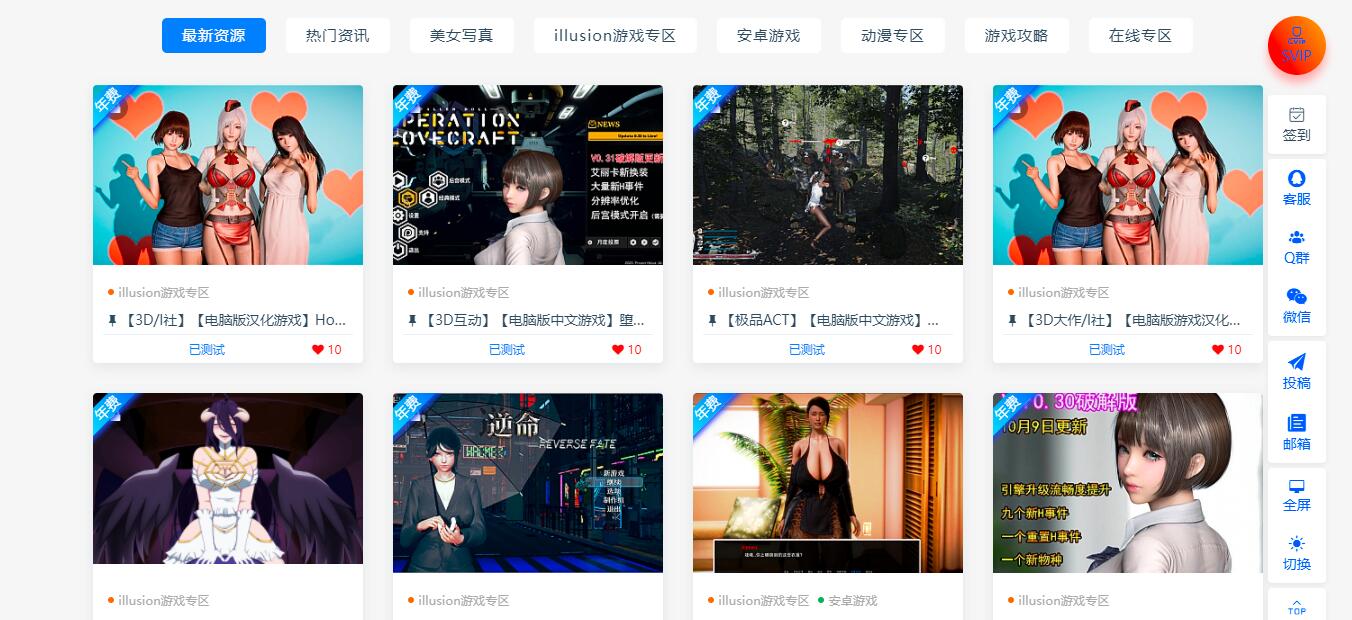Open the 微信 contact option
Image resolution: width=1352 pixels, height=620 pixels.
click(x=1296, y=306)
